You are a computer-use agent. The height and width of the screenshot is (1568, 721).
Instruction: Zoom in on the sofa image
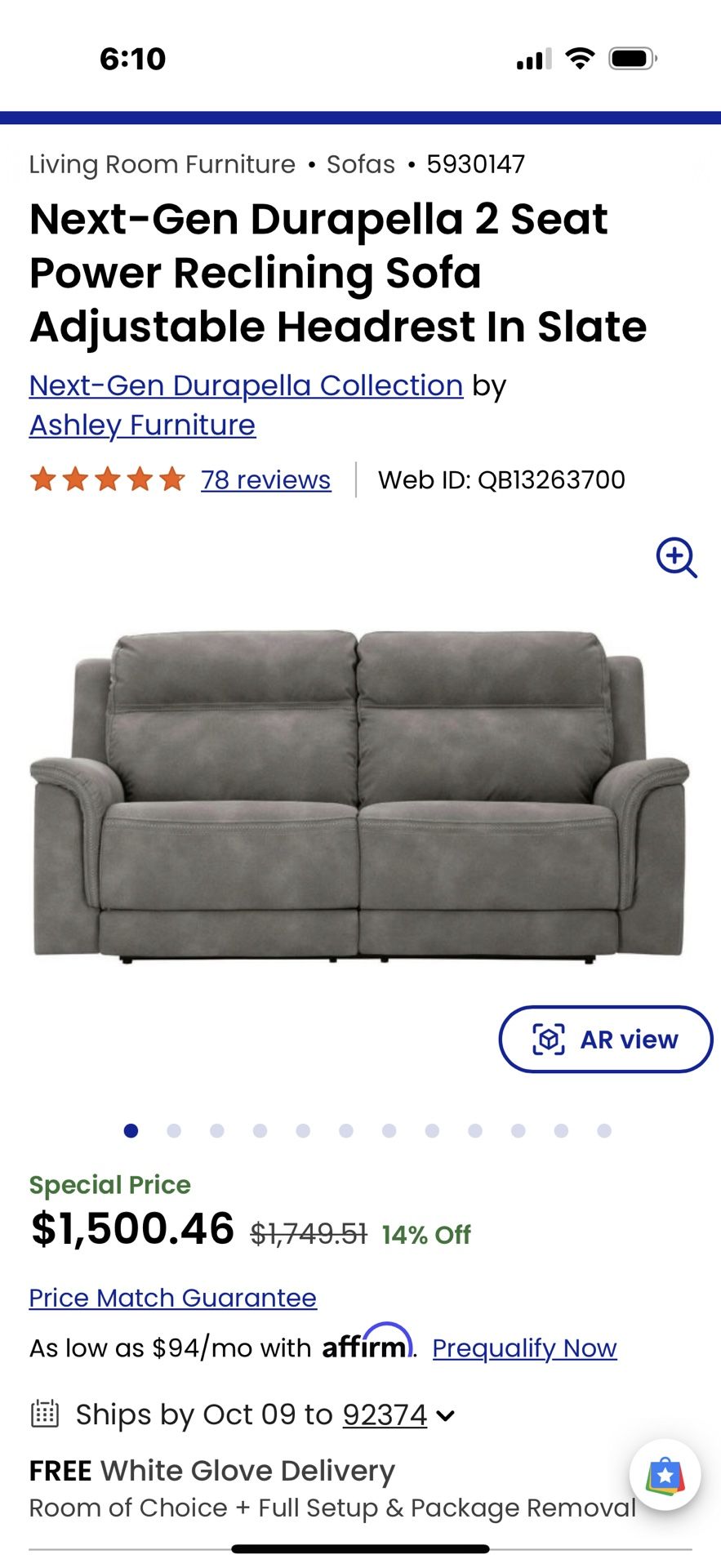point(676,558)
